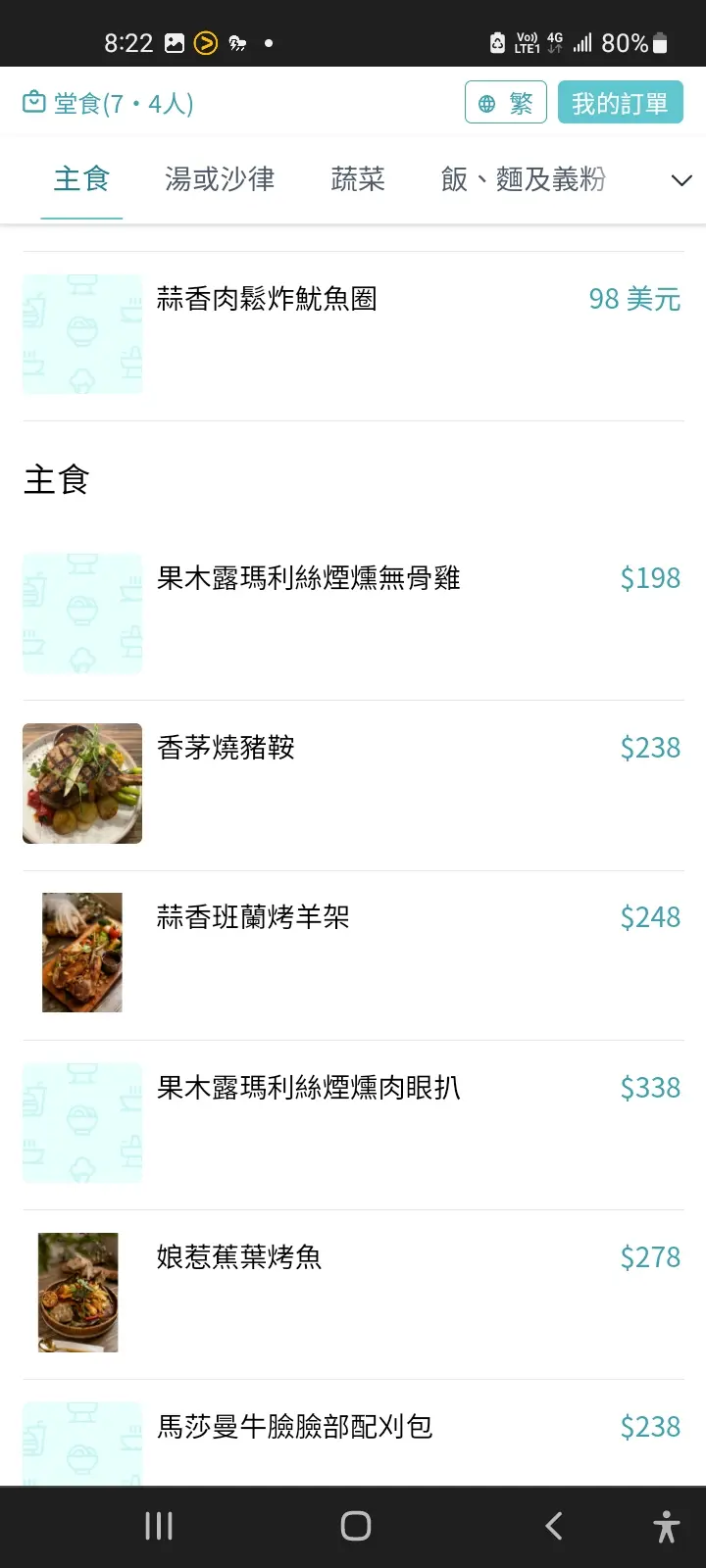Go back using system back button

click(x=554, y=1526)
